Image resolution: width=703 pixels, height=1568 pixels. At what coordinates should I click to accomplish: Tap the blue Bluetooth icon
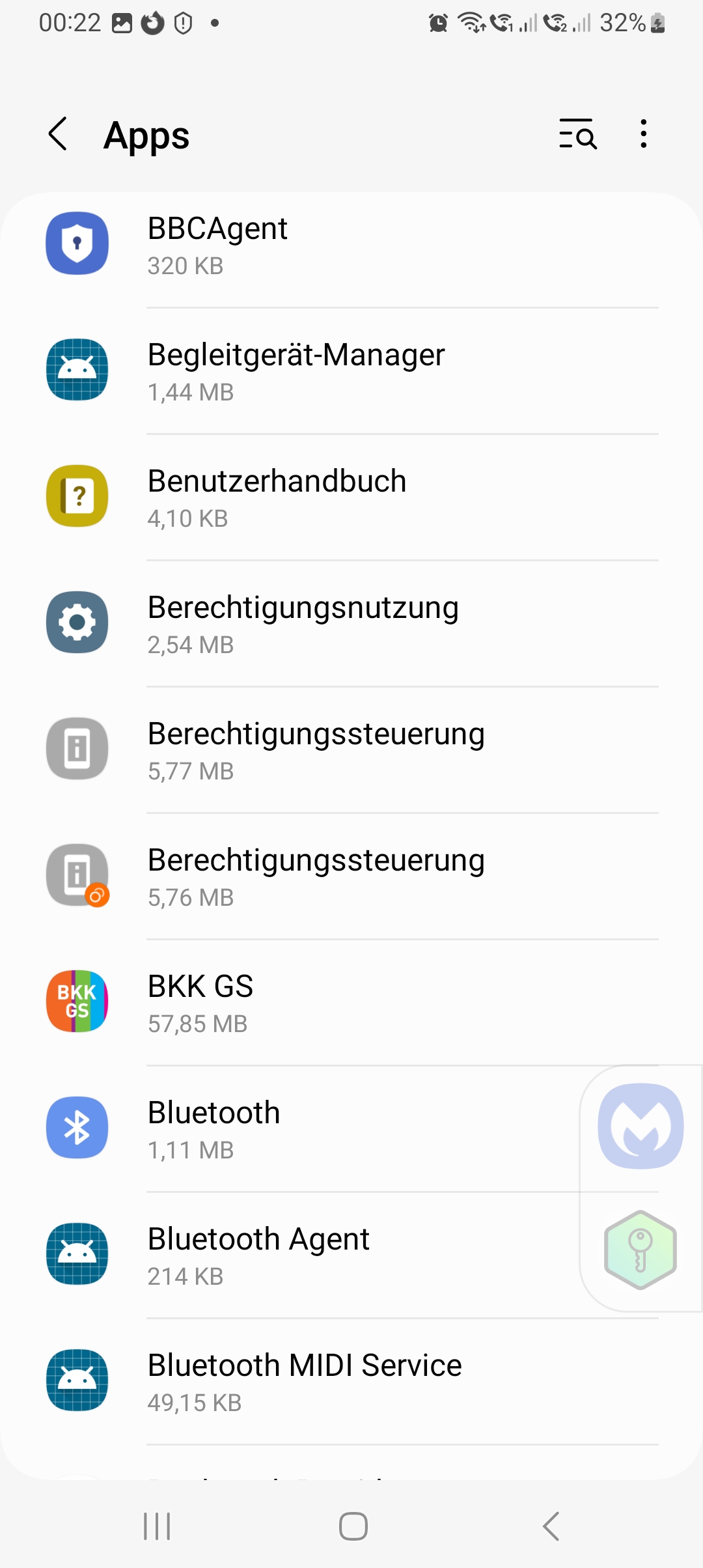[x=77, y=1128]
